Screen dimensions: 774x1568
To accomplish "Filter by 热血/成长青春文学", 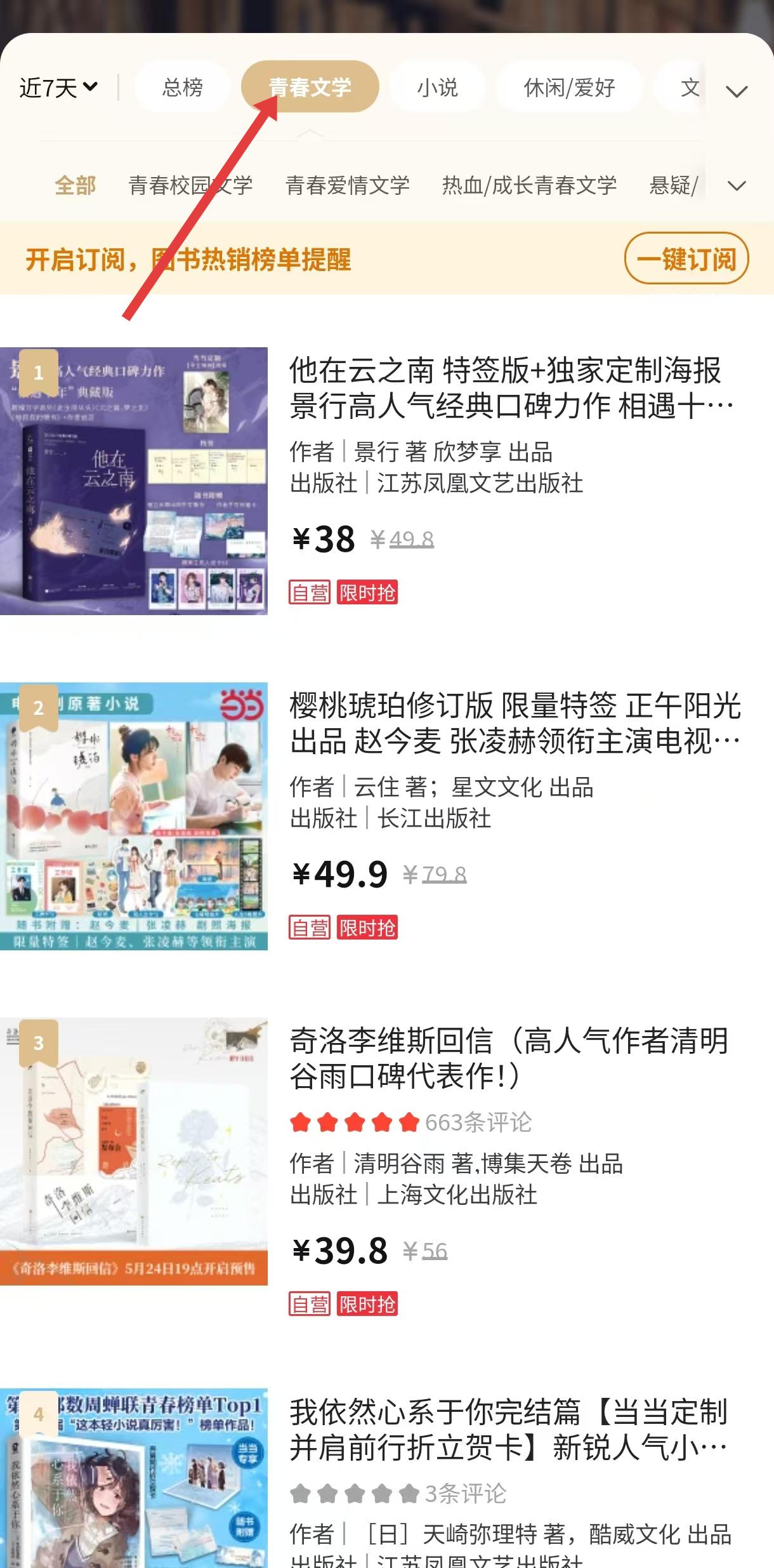I will coord(529,185).
